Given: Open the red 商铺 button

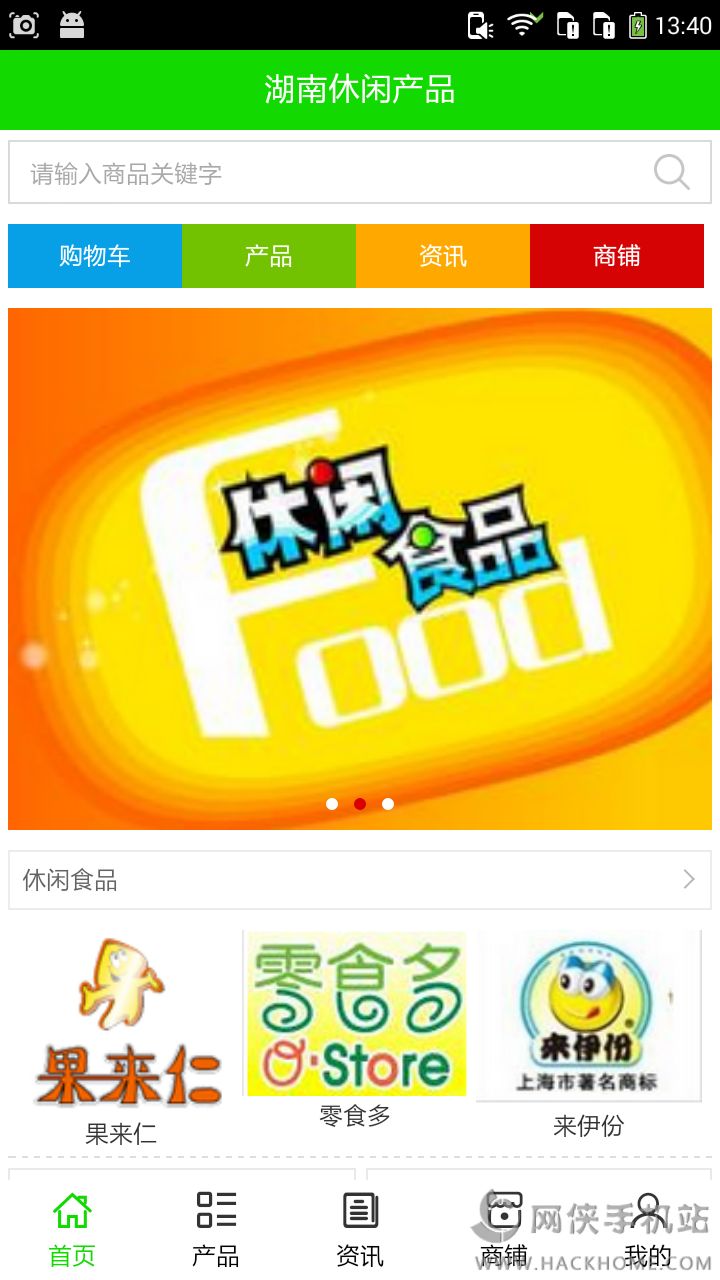Looking at the screenshot, I should click(x=617, y=256).
